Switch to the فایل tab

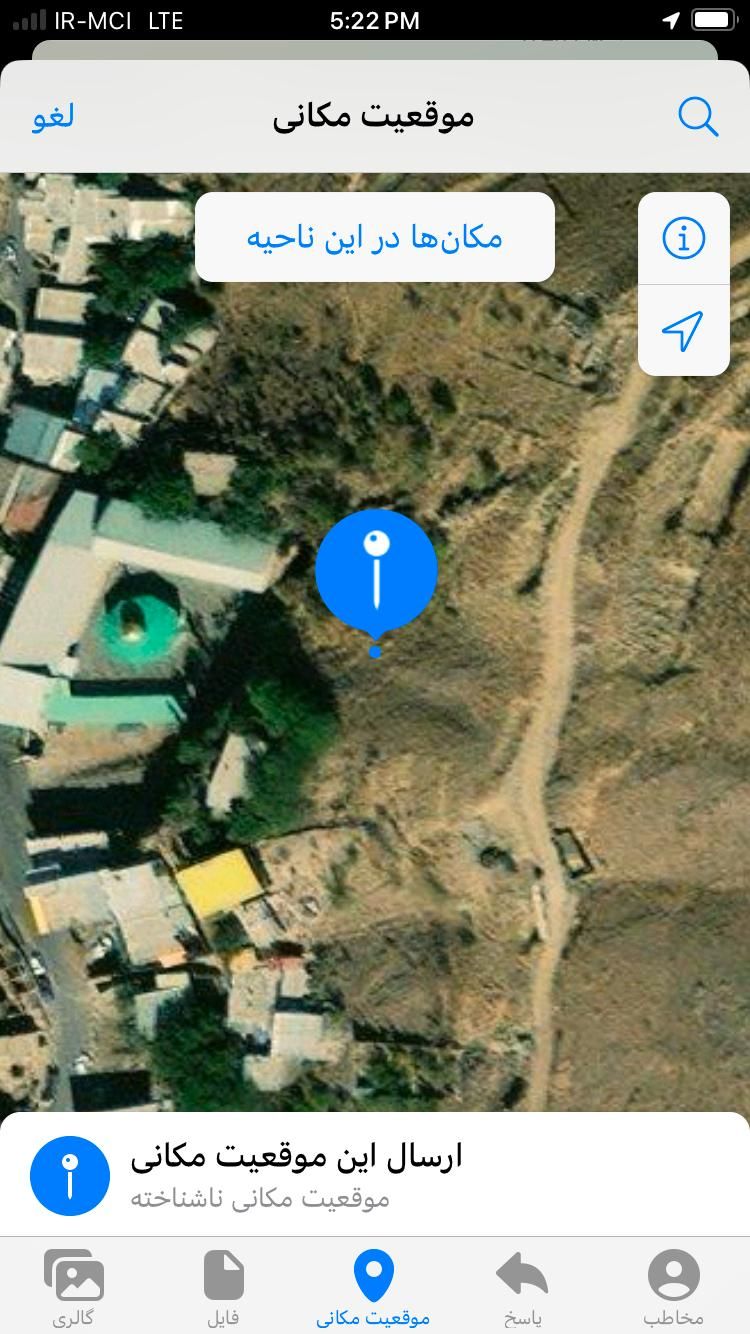click(224, 1288)
